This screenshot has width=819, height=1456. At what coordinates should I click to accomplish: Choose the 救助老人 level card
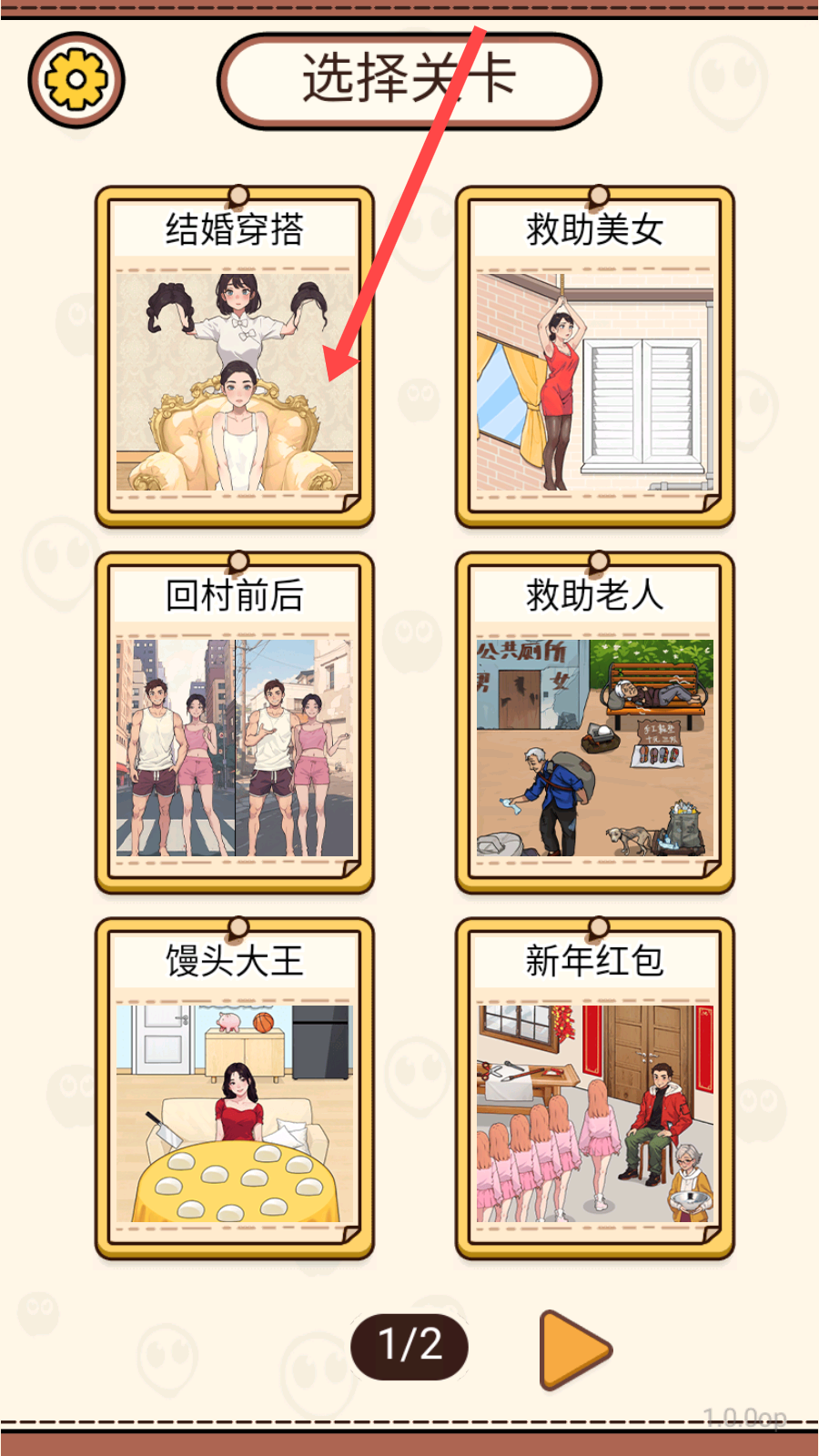coord(595,723)
